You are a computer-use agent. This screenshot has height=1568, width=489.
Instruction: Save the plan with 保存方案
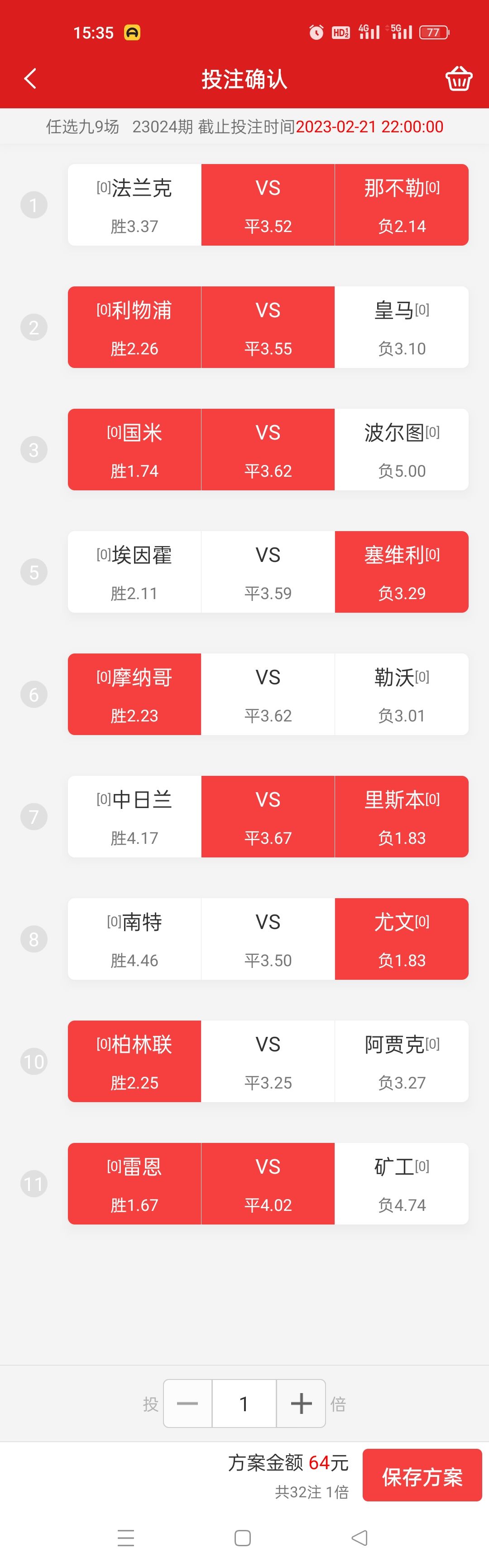pyautogui.click(x=422, y=1476)
